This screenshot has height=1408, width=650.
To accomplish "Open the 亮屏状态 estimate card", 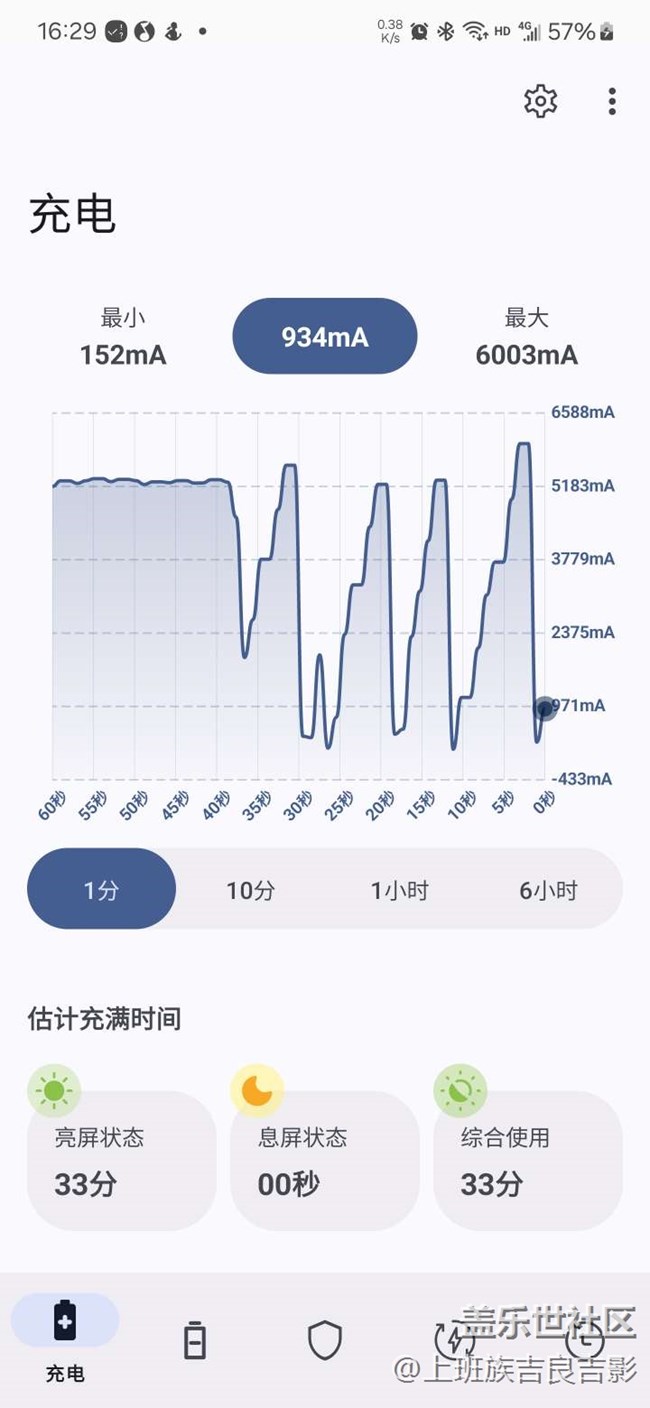I will tap(121, 1161).
